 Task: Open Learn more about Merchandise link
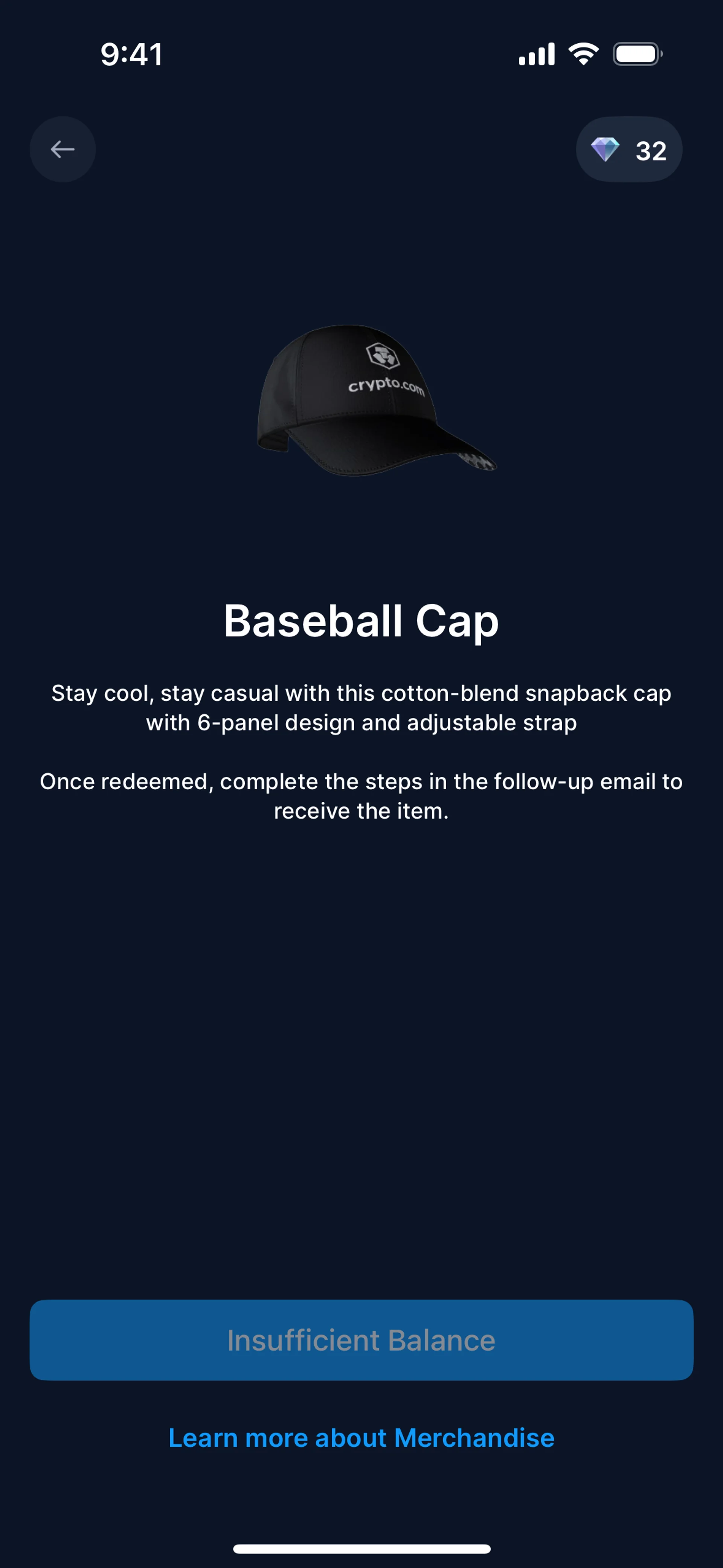pyautogui.click(x=361, y=1438)
